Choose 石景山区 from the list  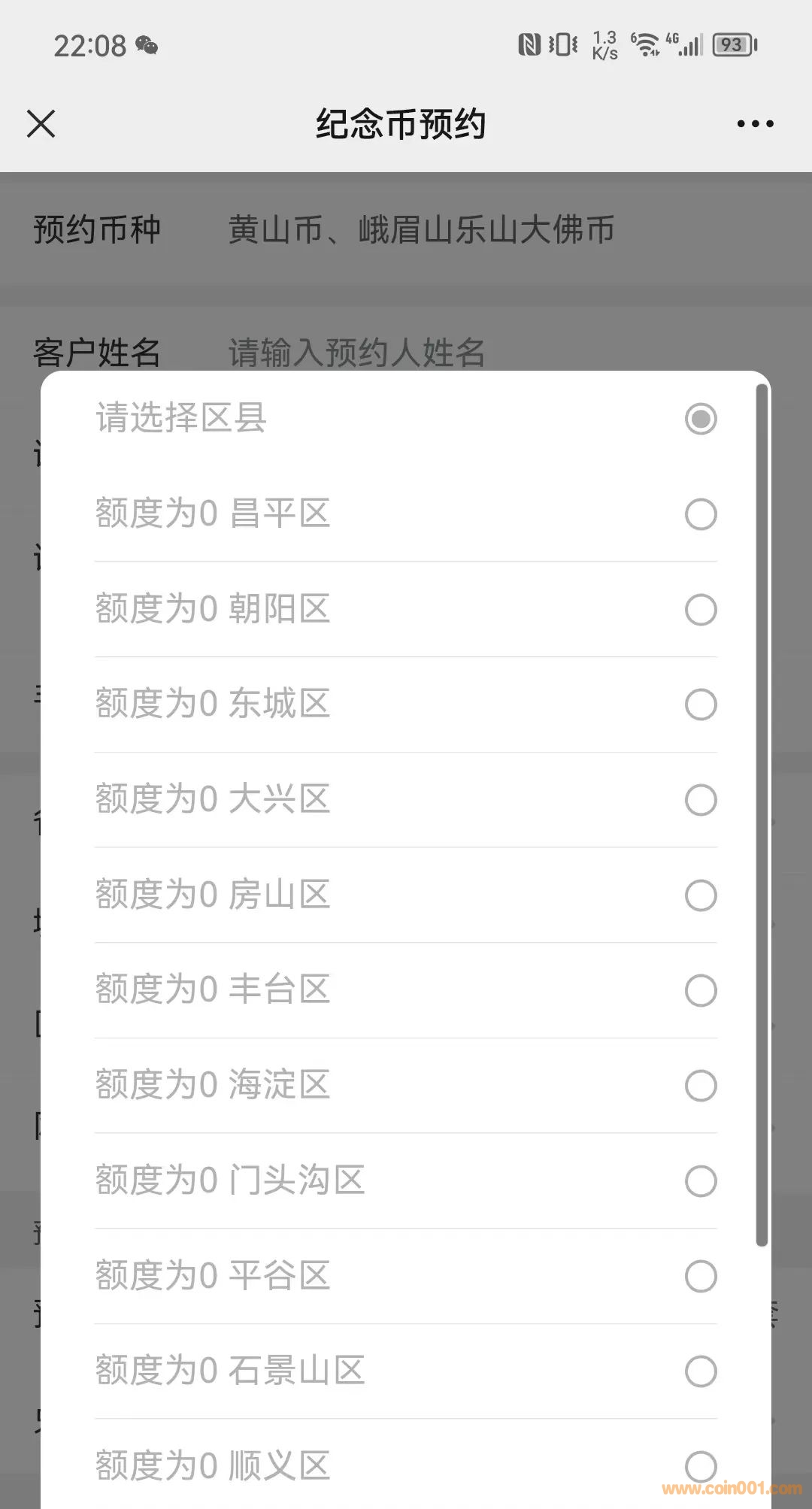406,1371
